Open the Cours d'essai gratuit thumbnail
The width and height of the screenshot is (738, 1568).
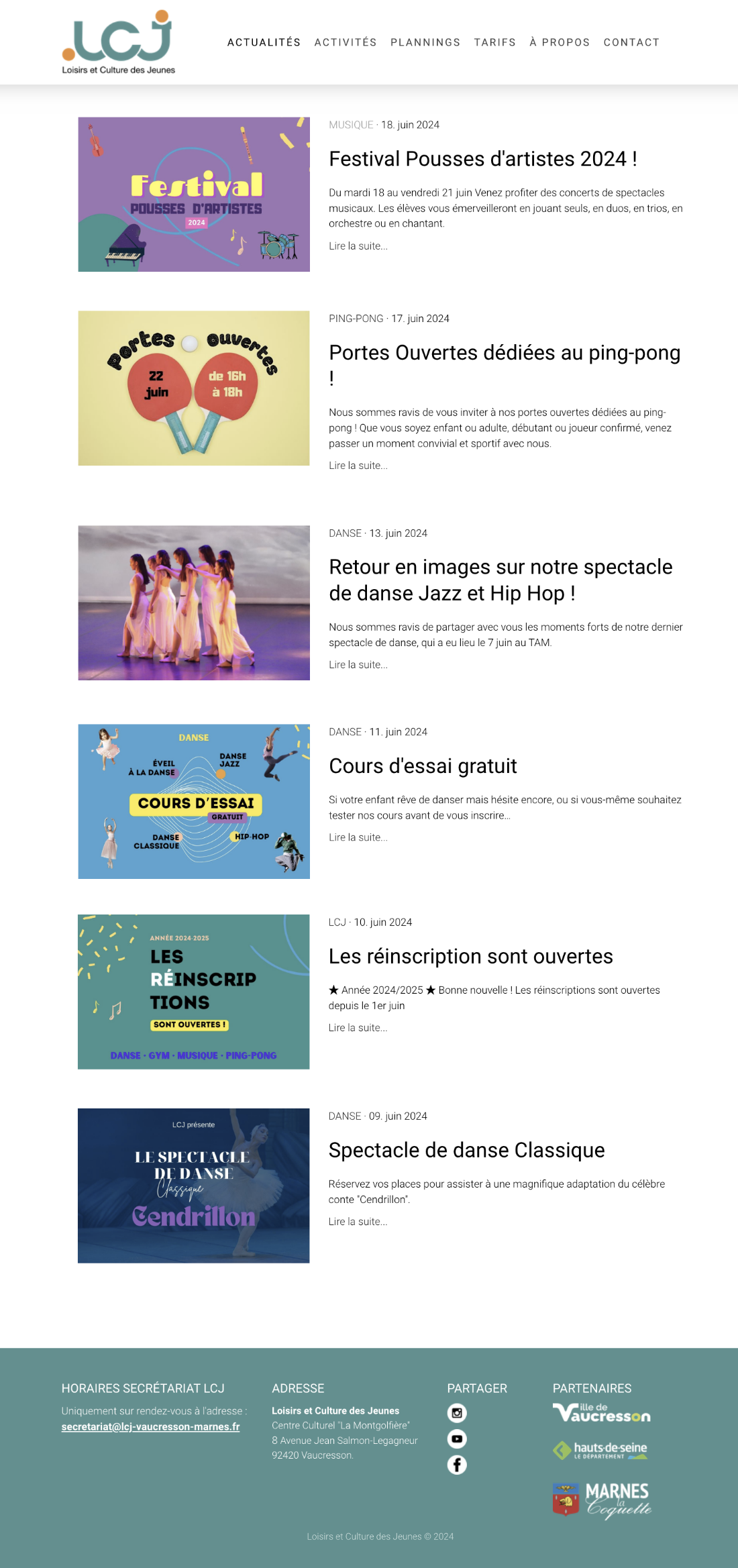coord(194,801)
